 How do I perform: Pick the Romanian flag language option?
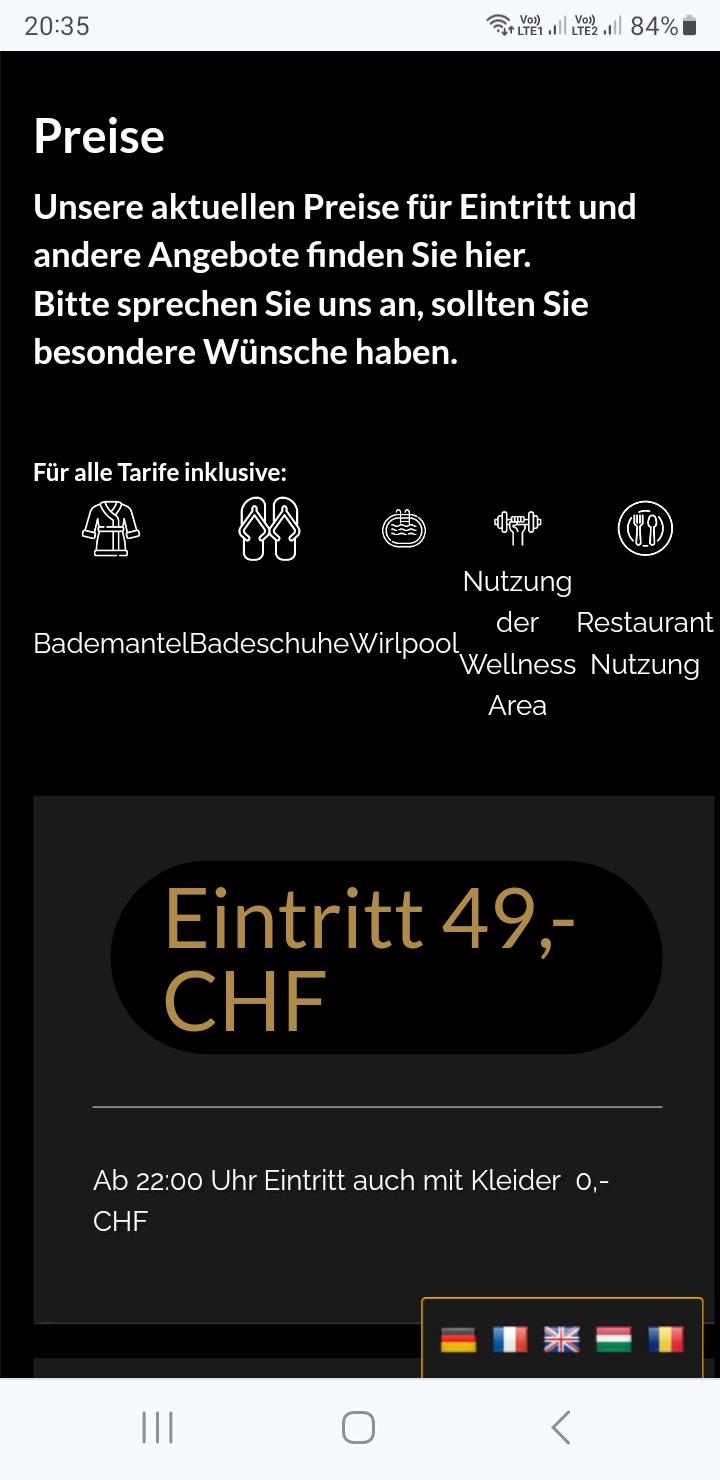[666, 1339]
